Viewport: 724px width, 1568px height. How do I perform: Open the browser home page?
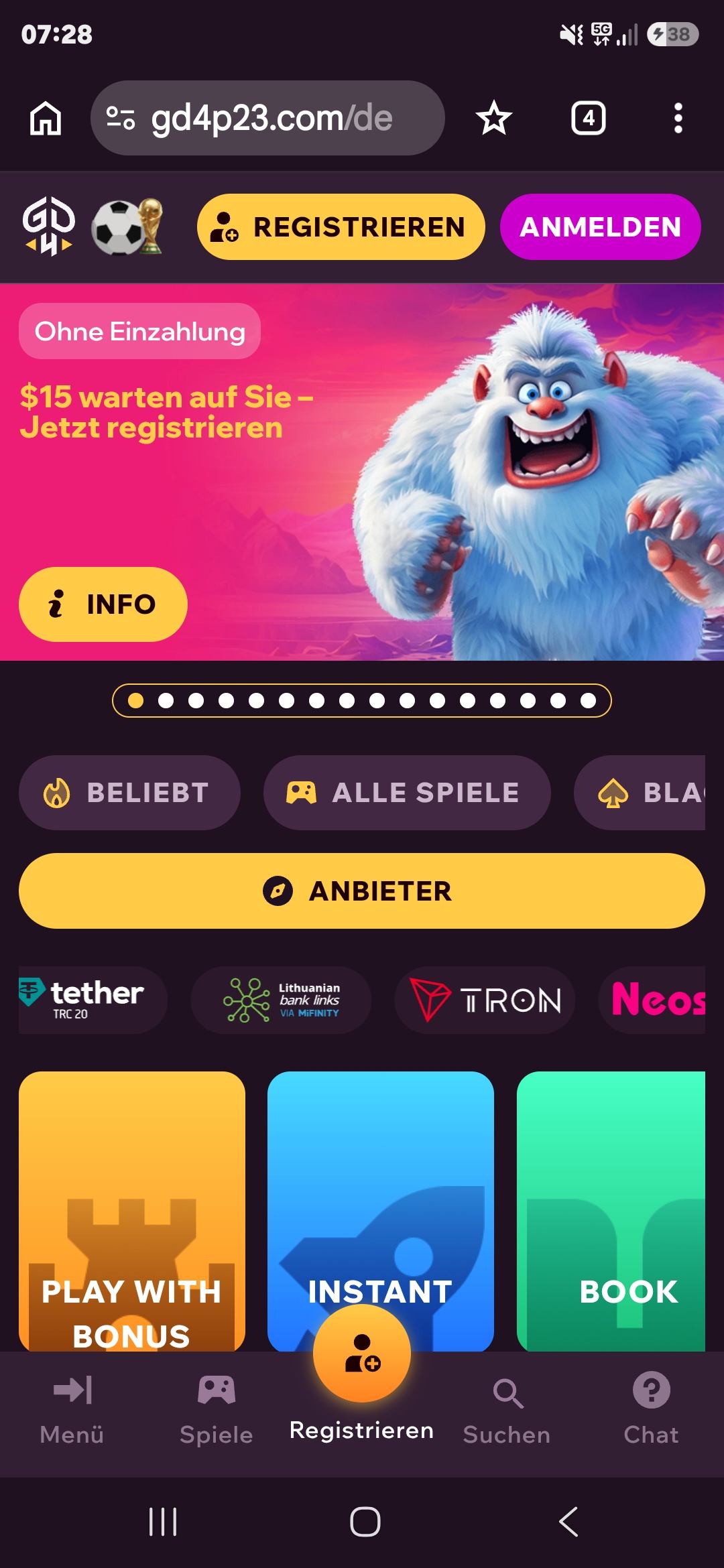coord(46,119)
